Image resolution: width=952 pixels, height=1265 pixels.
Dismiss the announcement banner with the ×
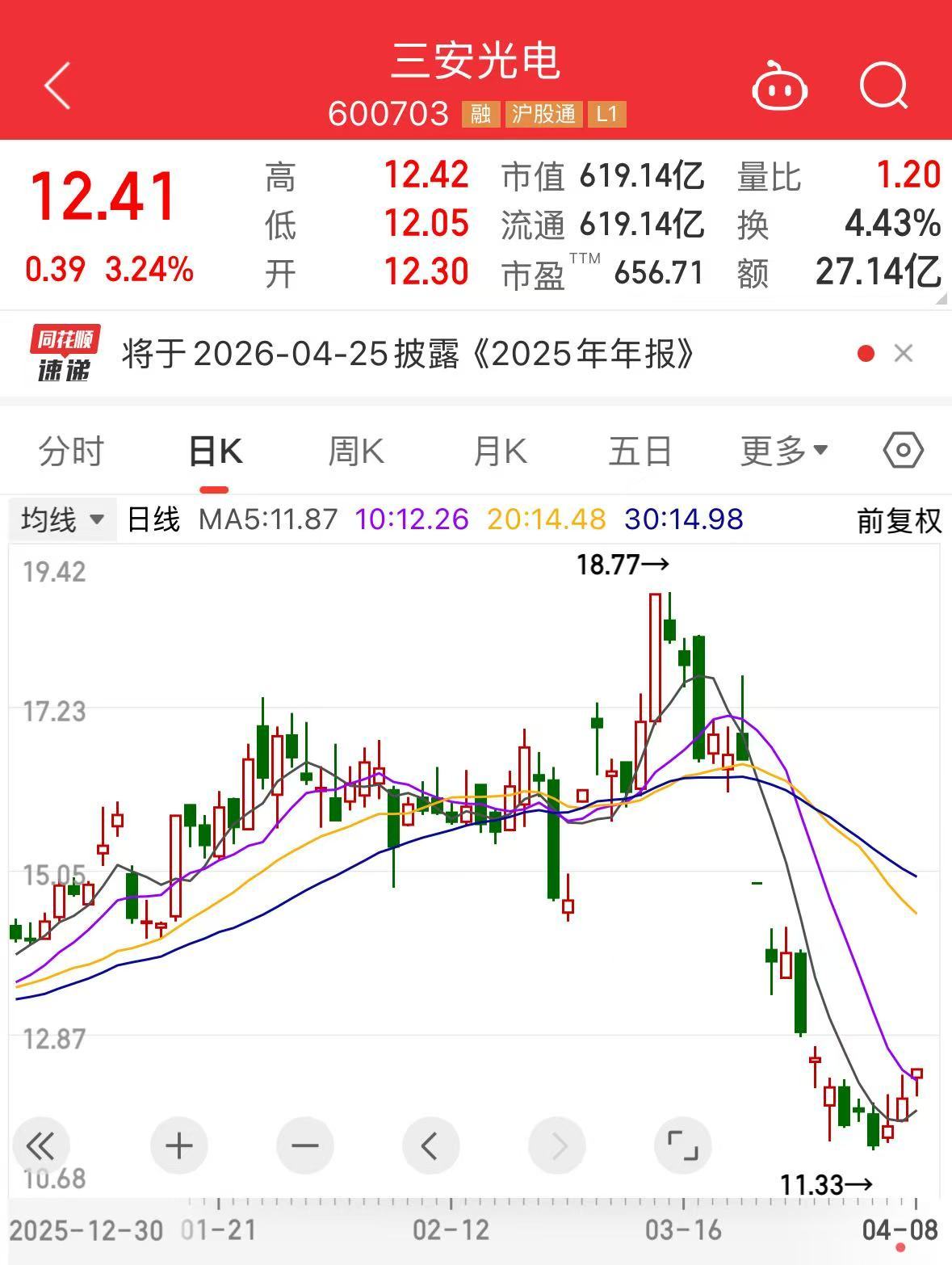click(x=902, y=354)
